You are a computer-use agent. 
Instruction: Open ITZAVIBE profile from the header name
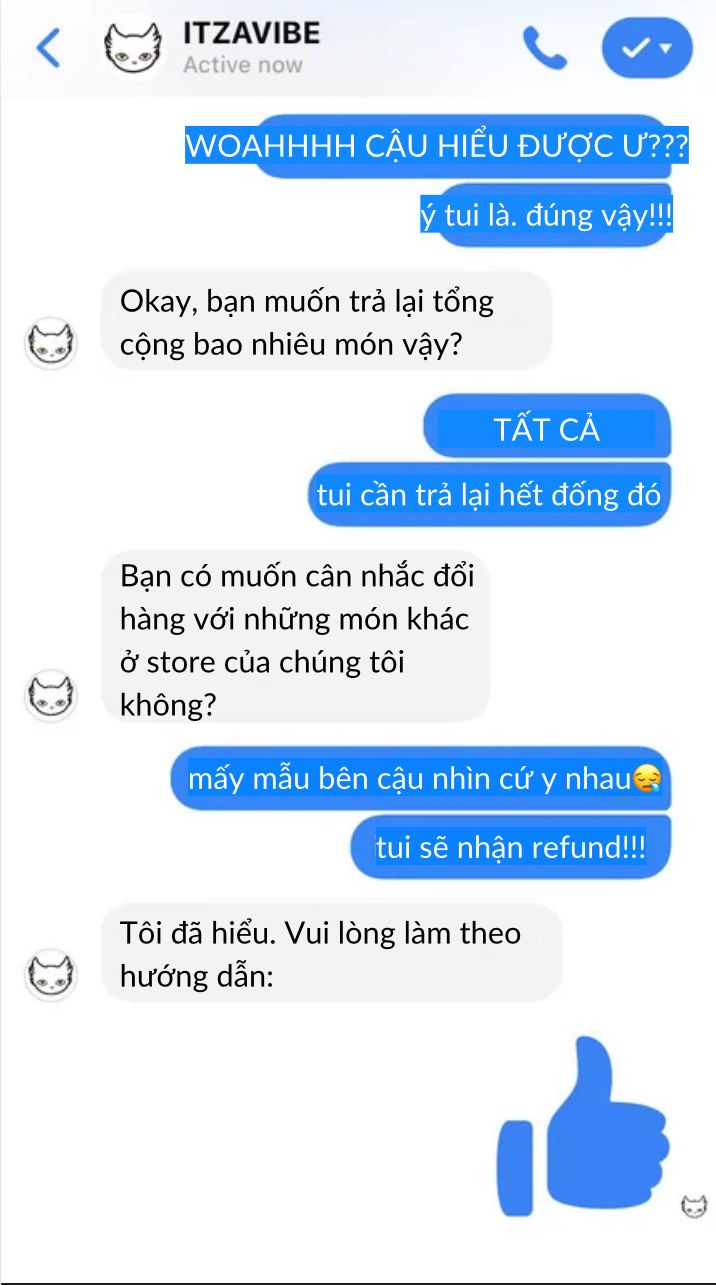point(251,33)
